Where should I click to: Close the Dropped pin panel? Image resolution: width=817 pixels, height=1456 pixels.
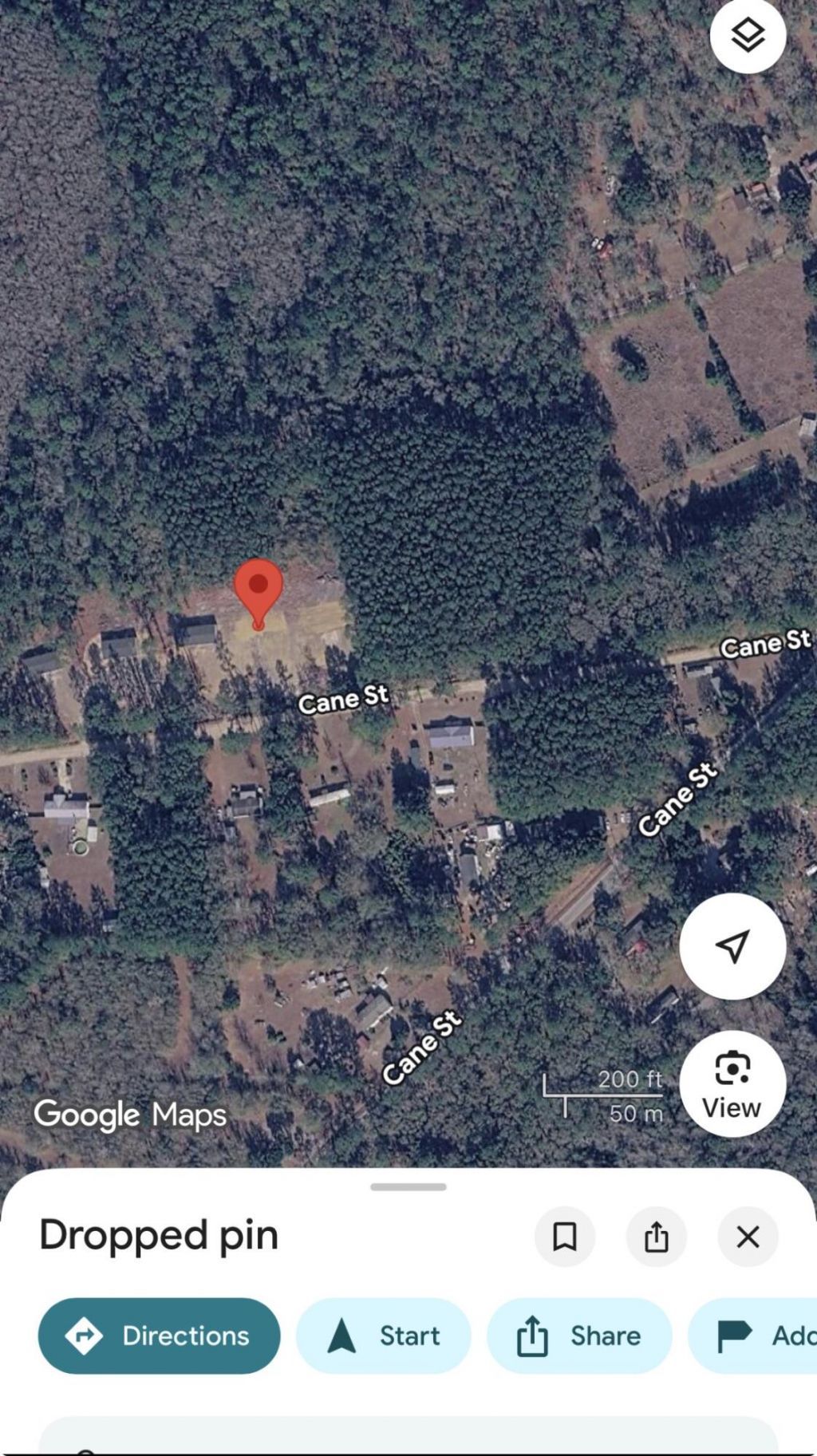click(748, 1237)
